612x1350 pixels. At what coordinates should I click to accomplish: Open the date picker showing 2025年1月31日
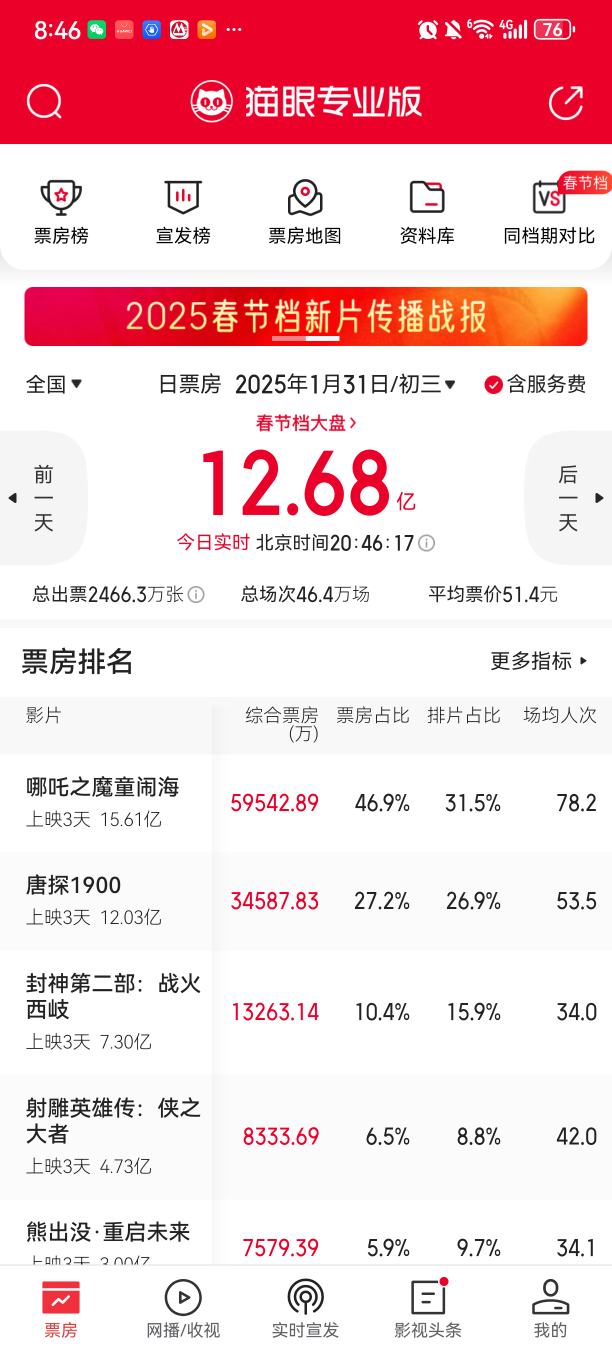(x=345, y=384)
